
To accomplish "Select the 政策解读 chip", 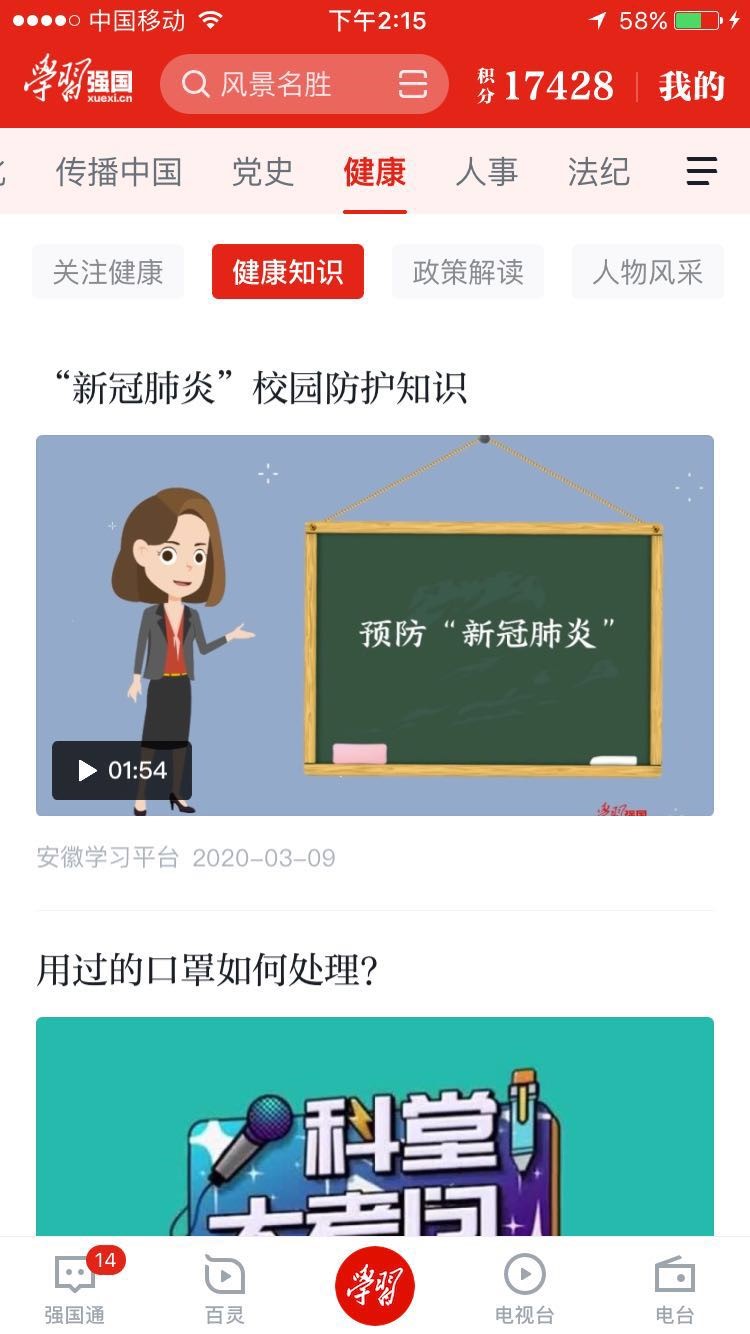I will click(x=468, y=272).
